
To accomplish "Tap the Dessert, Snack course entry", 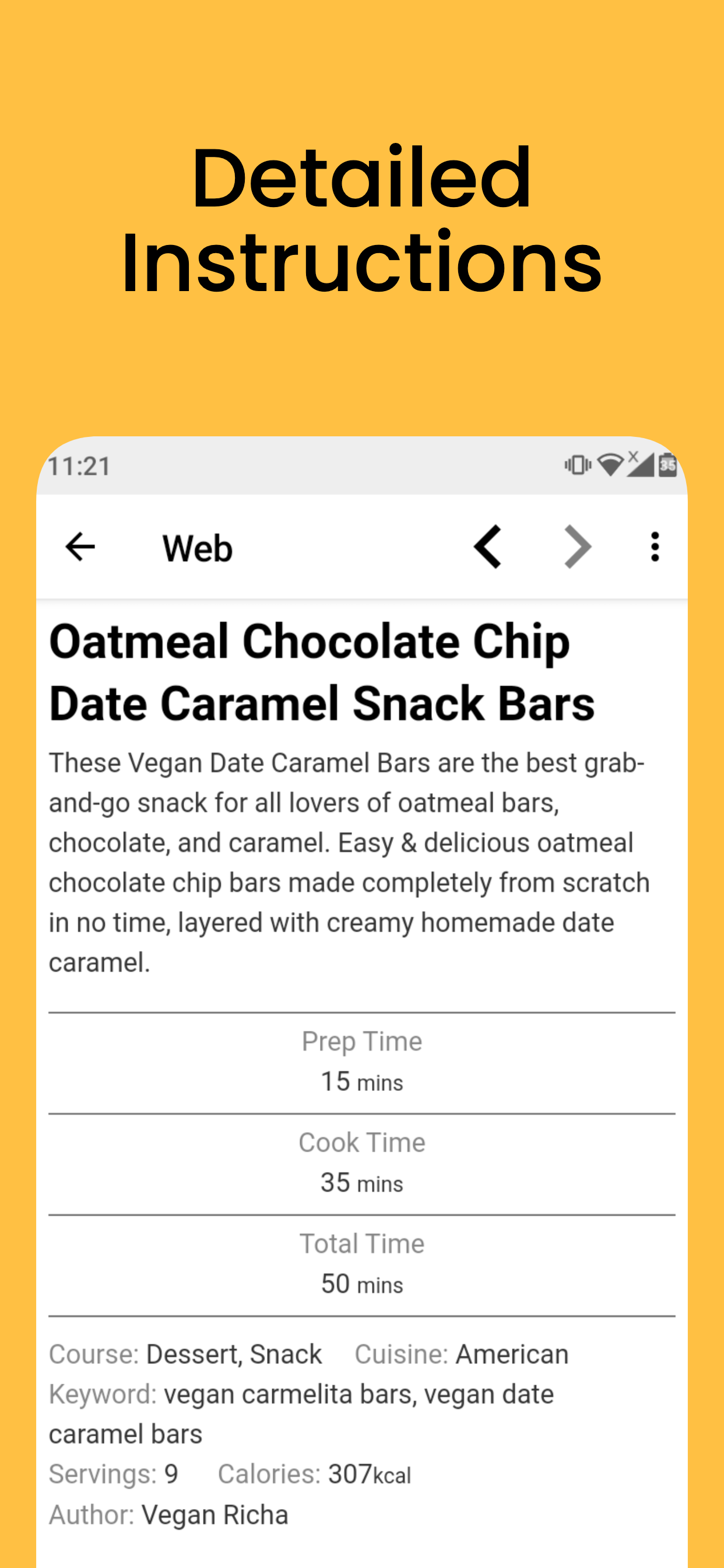I will coord(233,1354).
